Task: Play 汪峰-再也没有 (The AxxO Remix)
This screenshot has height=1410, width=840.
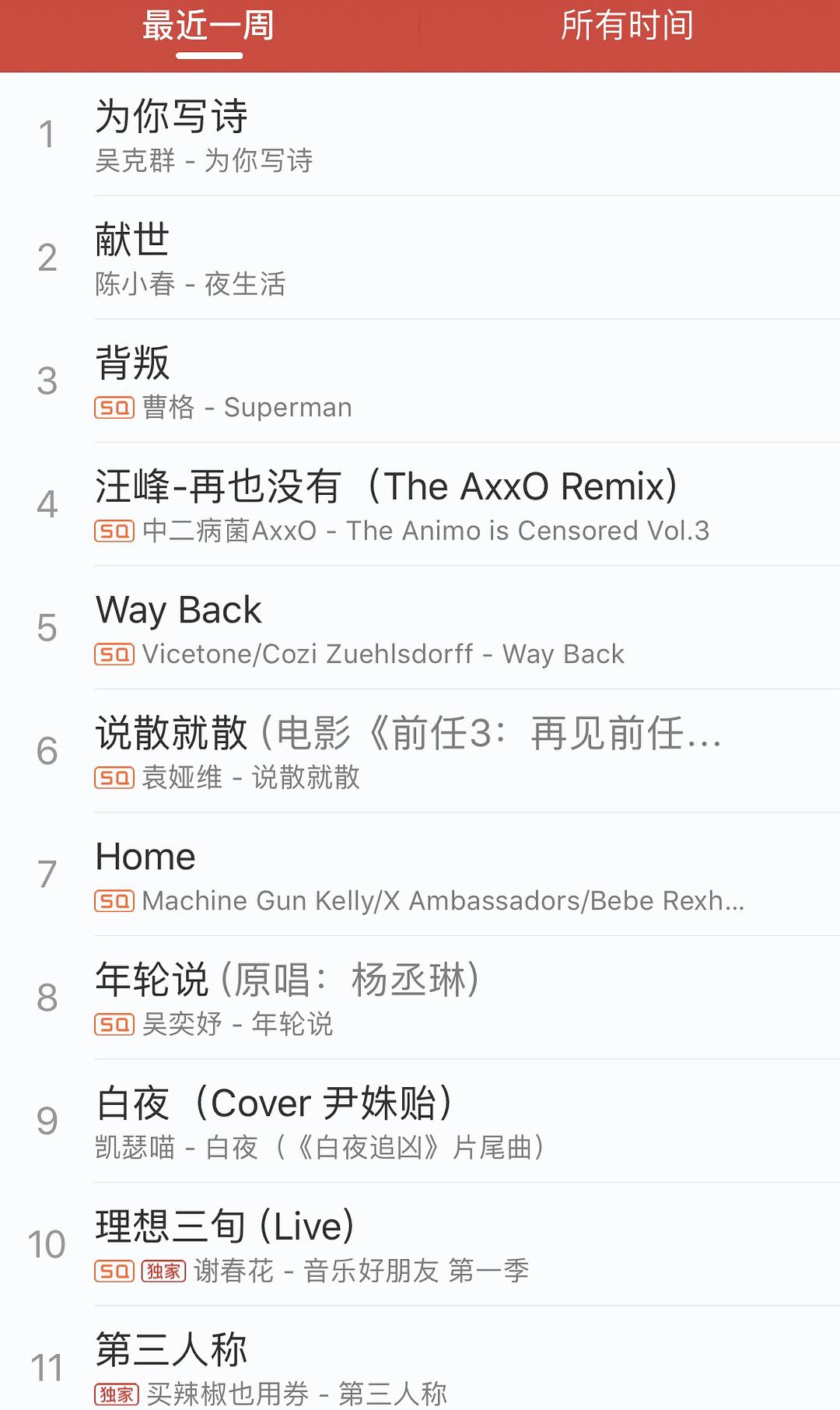Action: (x=420, y=504)
